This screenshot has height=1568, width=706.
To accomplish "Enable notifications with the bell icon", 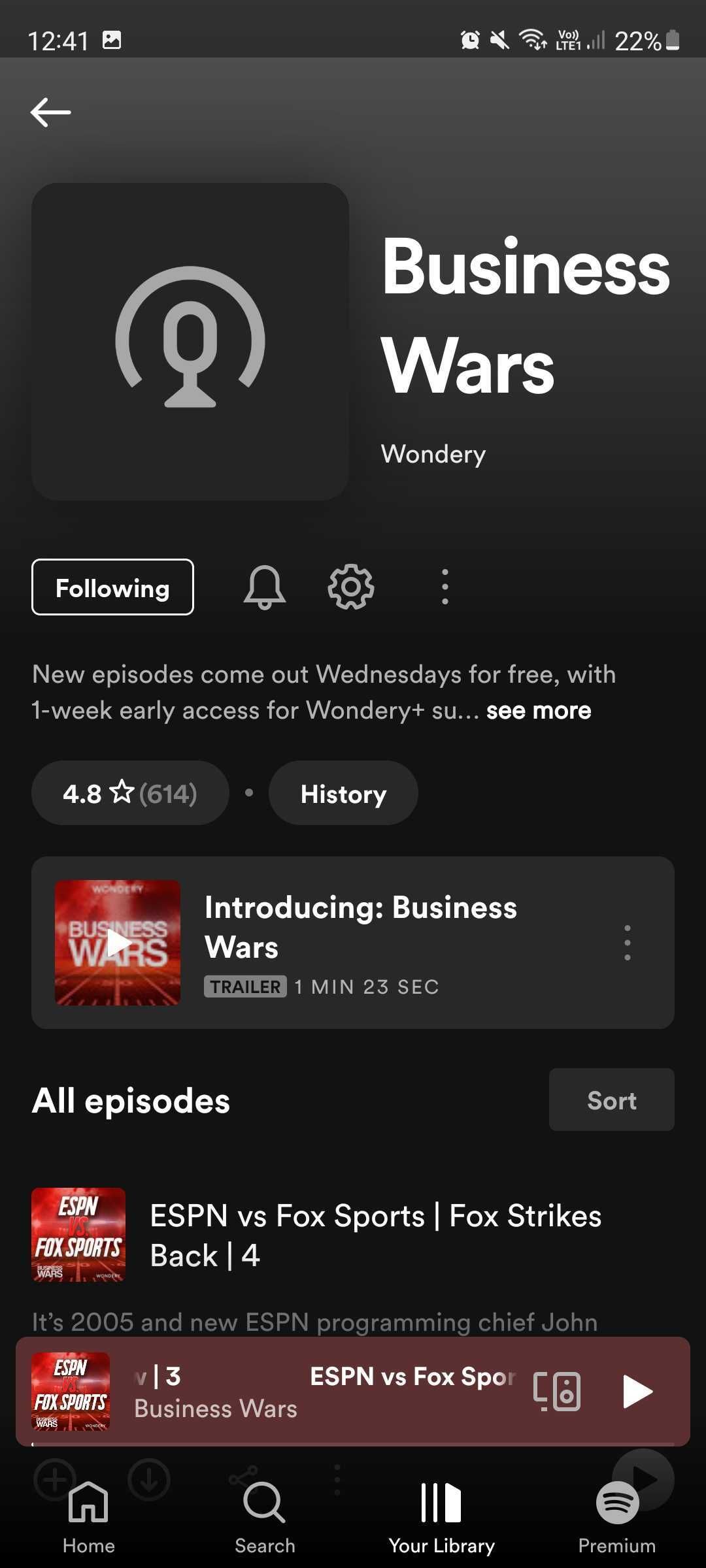I will click(263, 587).
